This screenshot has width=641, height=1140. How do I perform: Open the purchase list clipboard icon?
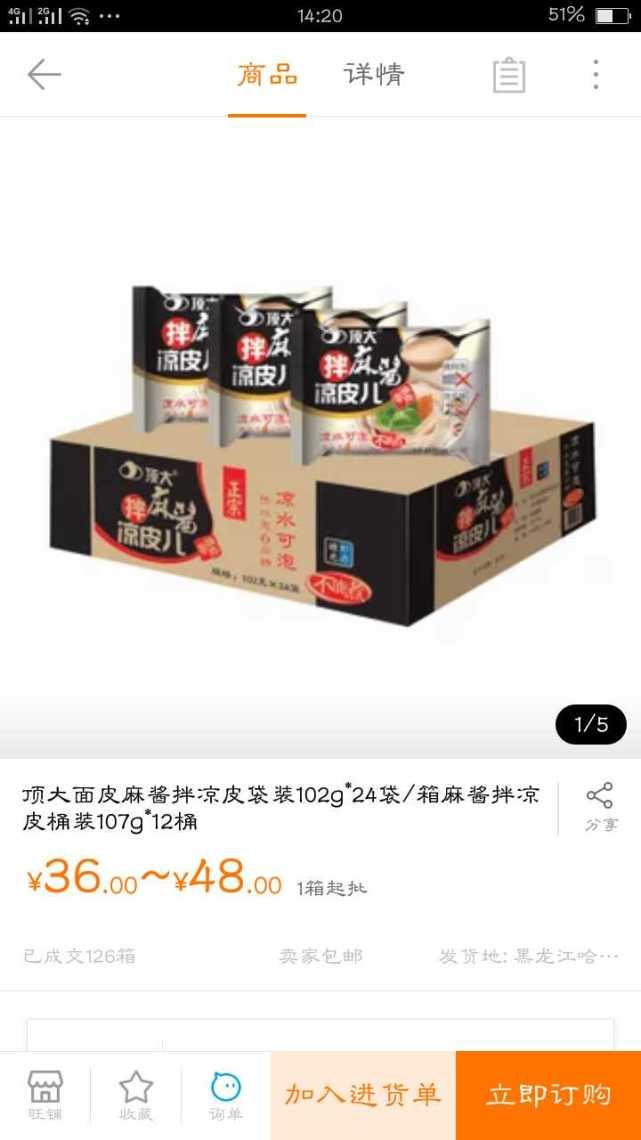click(x=508, y=75)
